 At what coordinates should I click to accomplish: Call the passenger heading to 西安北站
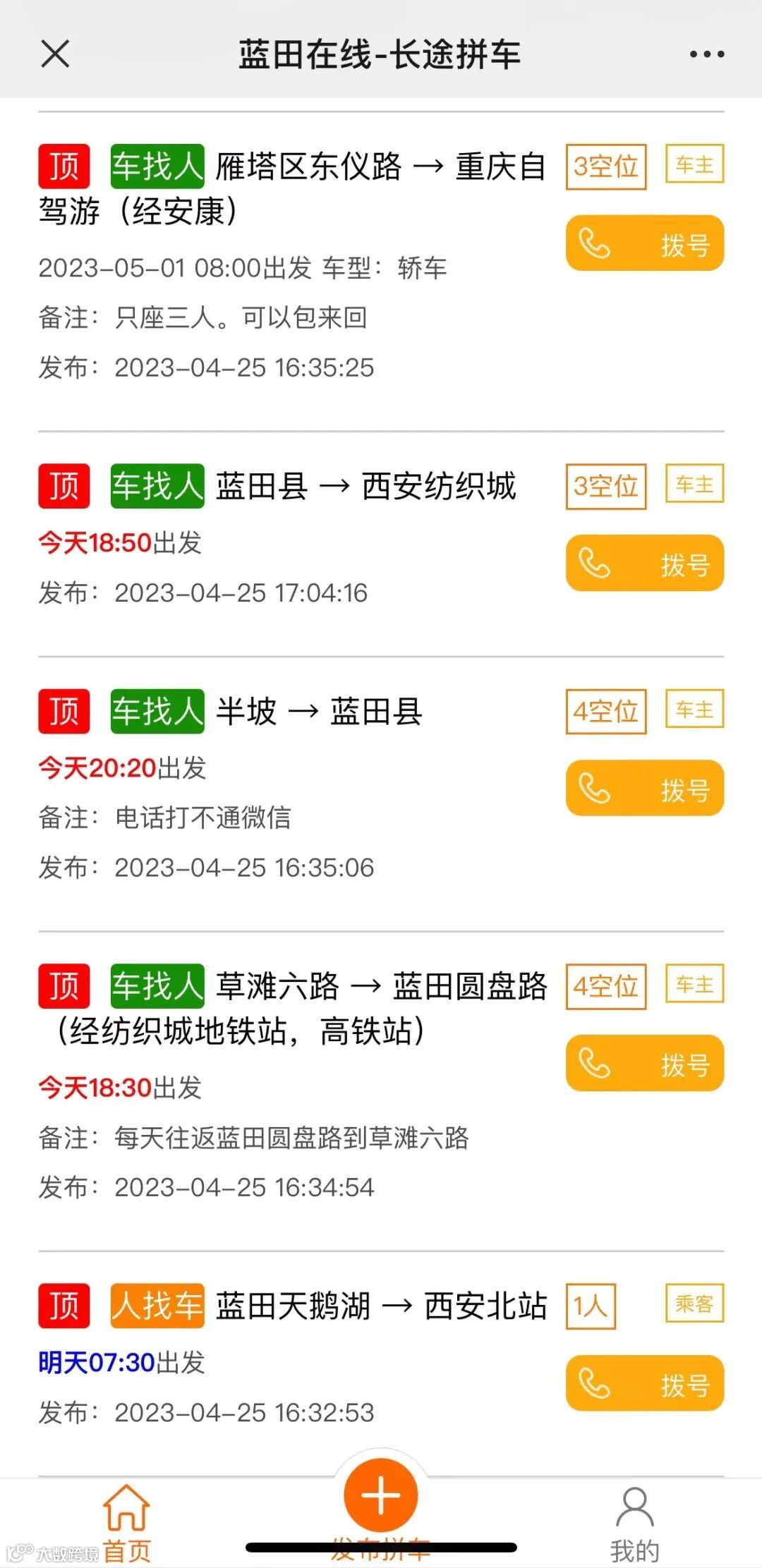[x=644, y=1383]
